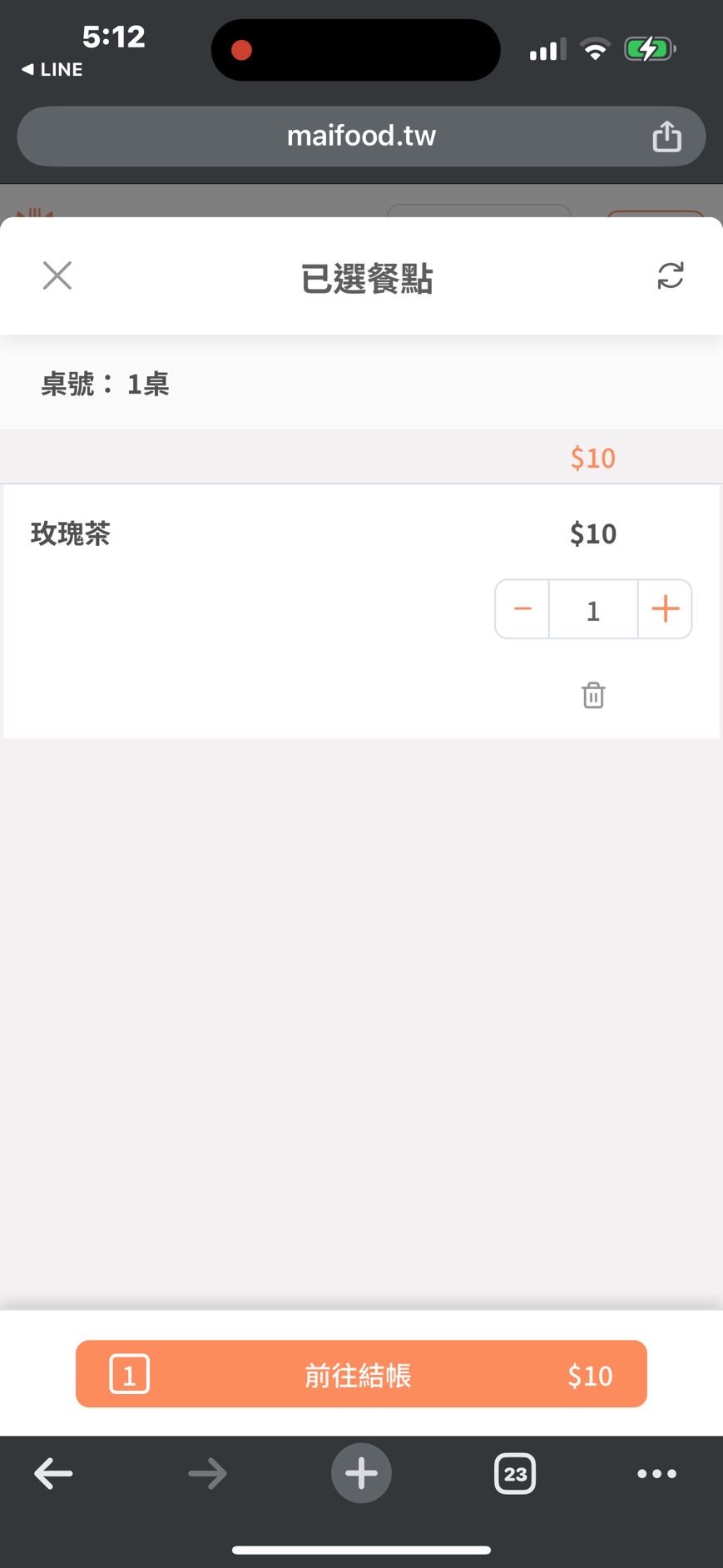Decrease 玫瑰茶 quantity with minus button
The width and height of the screenshot is (723, 1568).
coord(522,609)
